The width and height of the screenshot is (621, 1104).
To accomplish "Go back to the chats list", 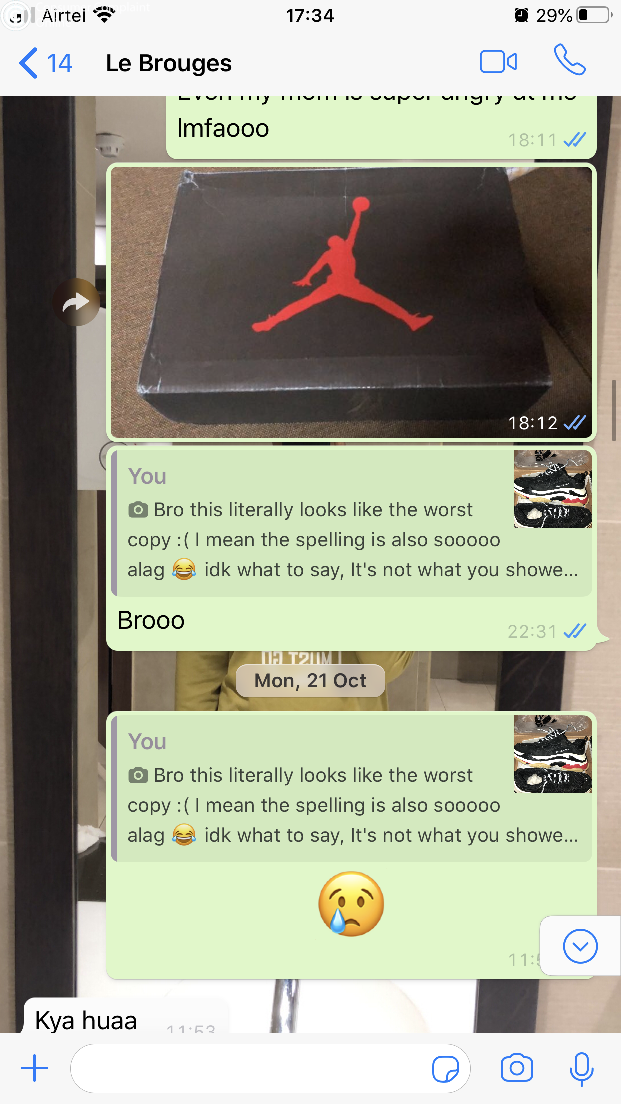I will [x=45, y=64].
